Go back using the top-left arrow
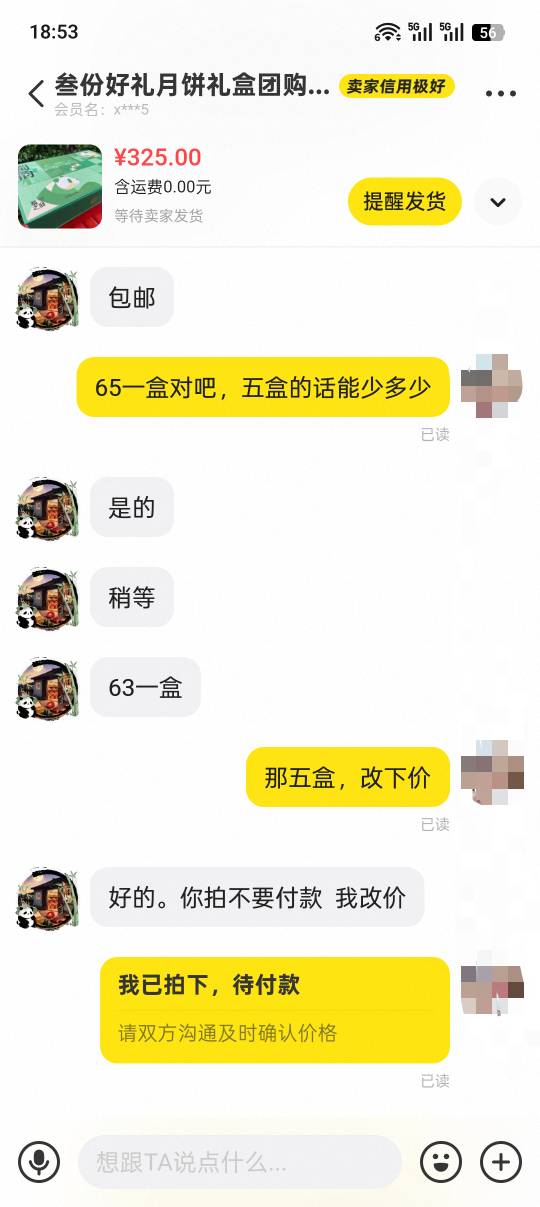This screenshot has width=540, height=1207. pos(36,94)
